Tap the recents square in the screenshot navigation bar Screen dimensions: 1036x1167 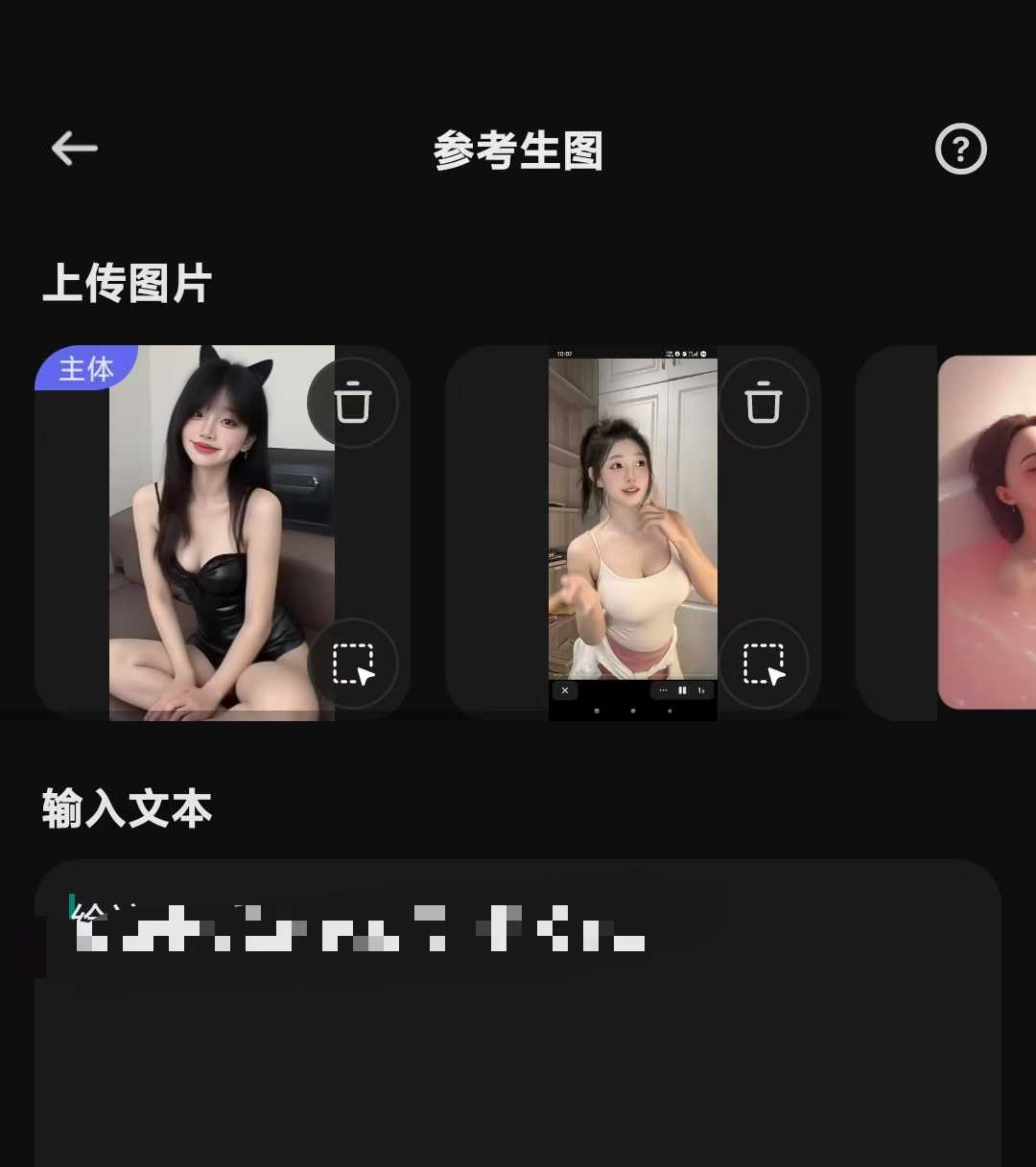coord(596,711)
